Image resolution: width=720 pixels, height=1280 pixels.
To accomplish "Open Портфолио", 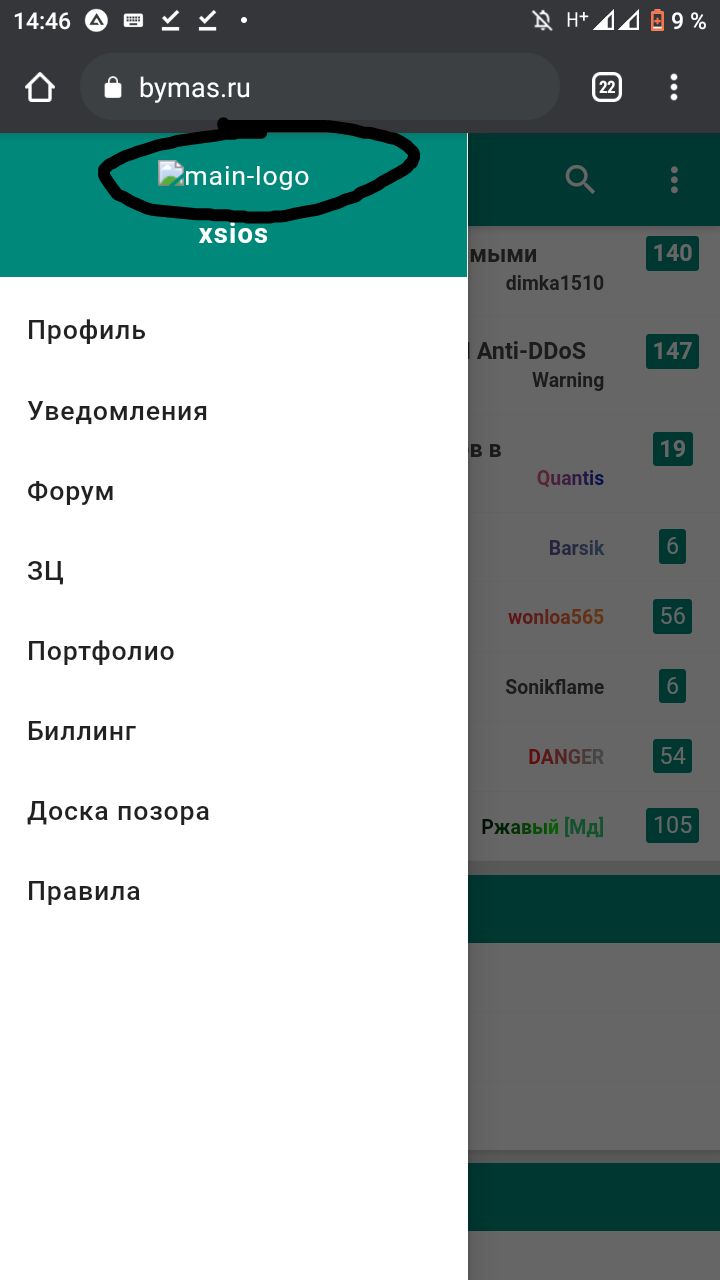I will [x=101, y=651].
